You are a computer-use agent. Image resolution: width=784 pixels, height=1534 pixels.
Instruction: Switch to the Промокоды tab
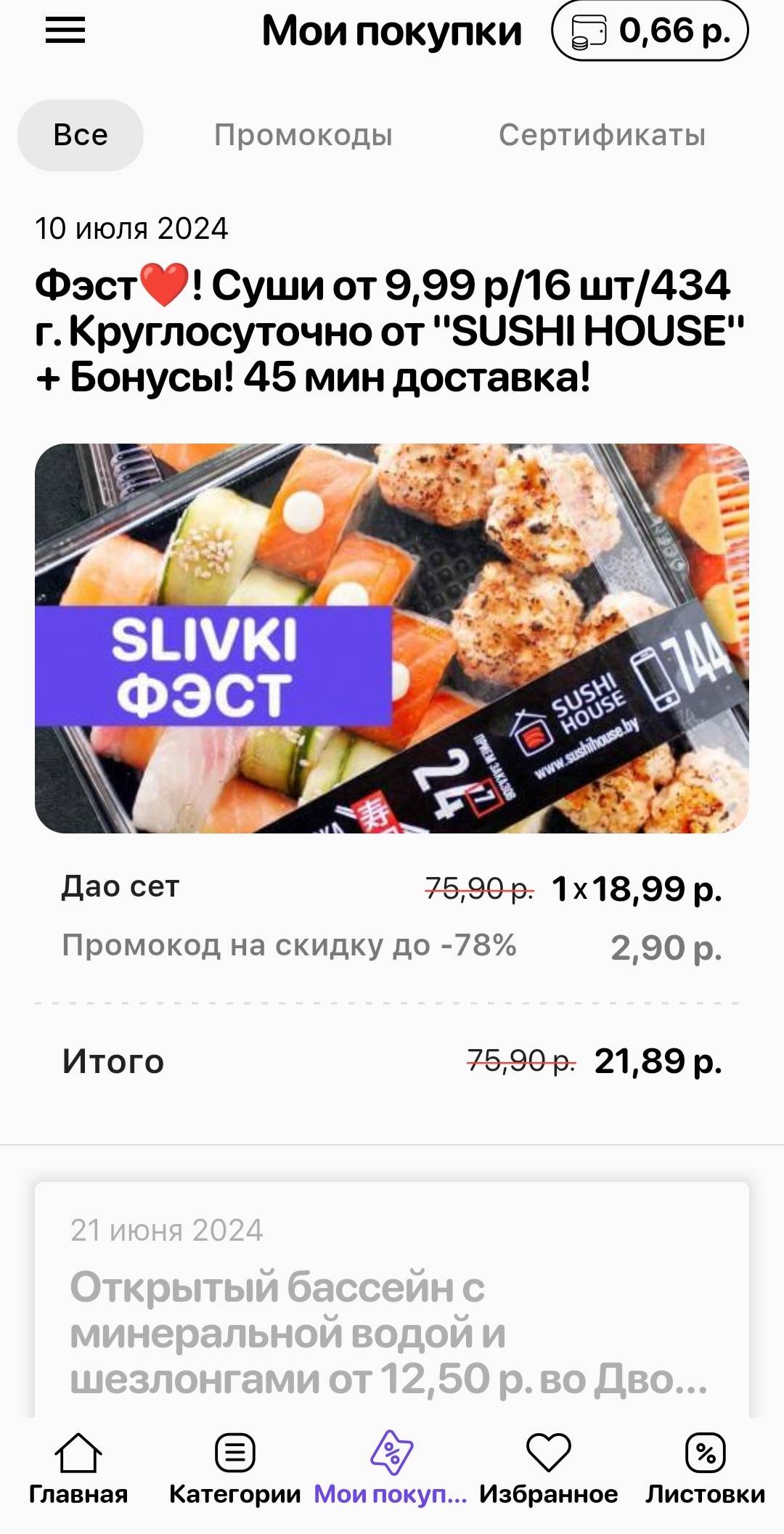pos(303,136)
